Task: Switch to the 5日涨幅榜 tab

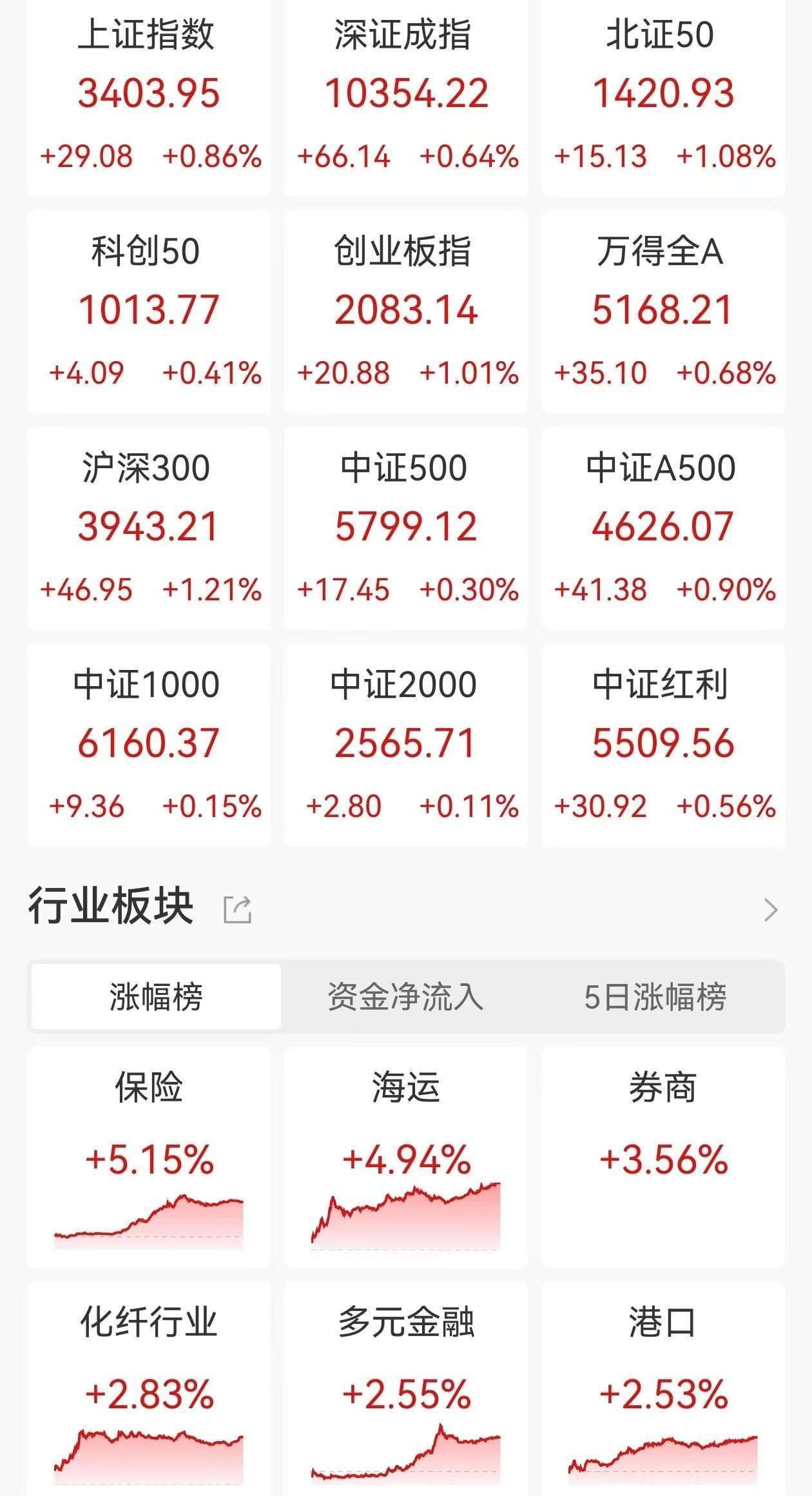Action: point(655,996)
